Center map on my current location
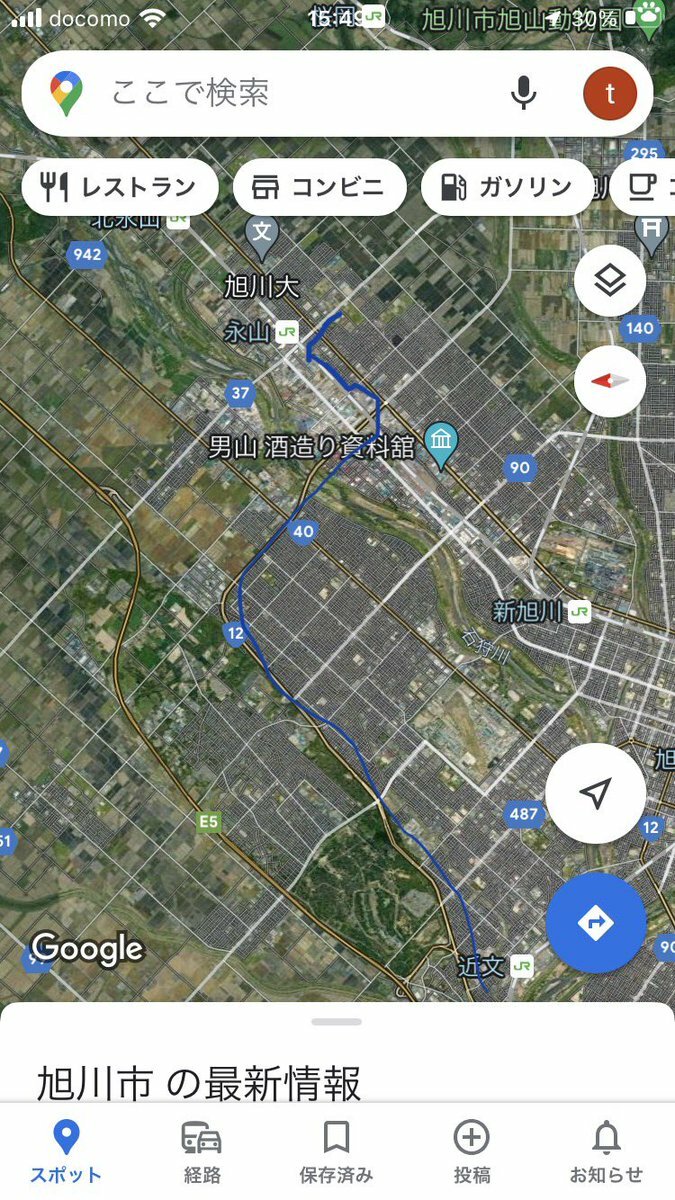675x1200 pixels. coord(596,794)
